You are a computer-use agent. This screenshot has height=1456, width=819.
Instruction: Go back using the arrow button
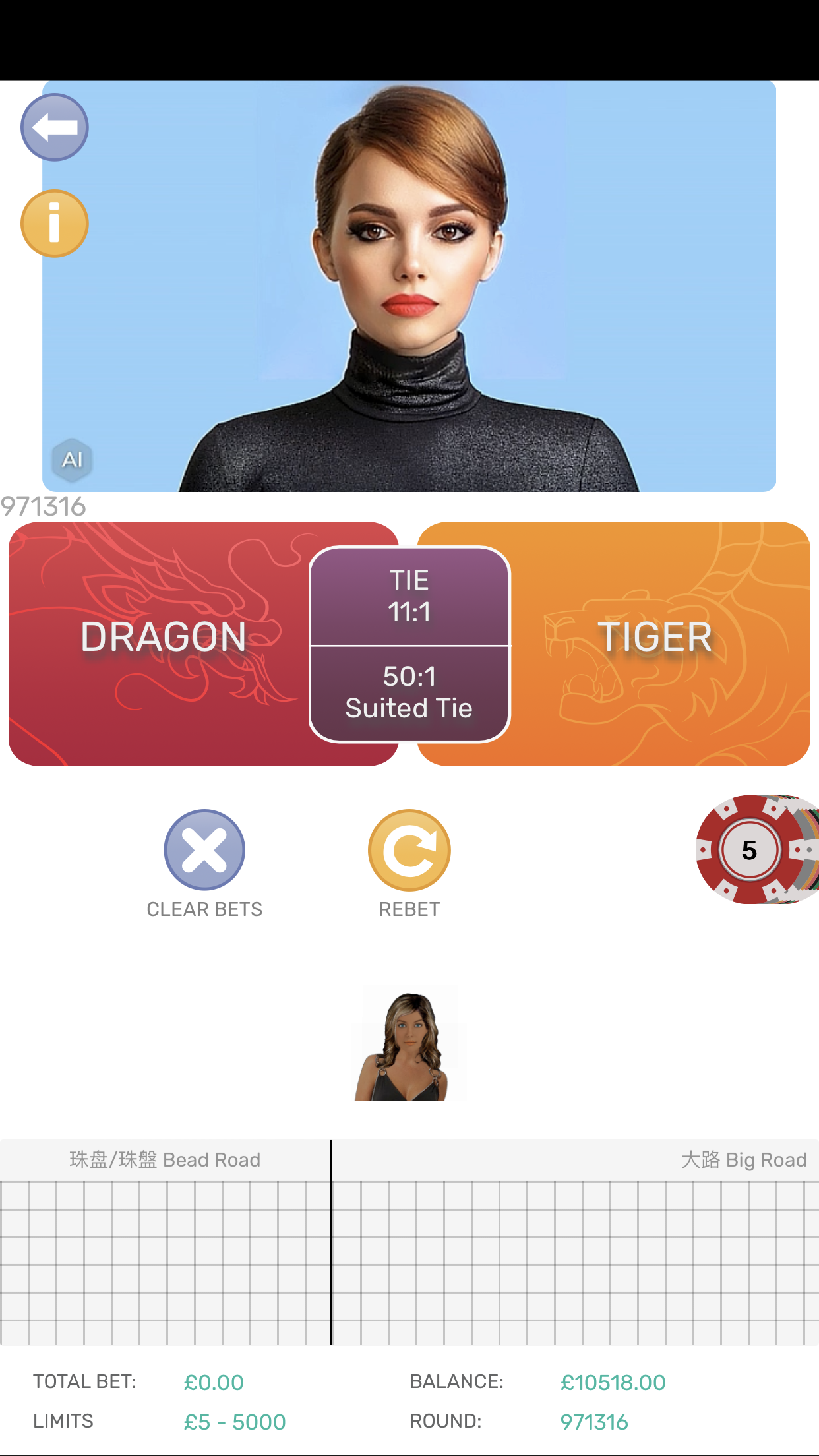tap(55, 127)
